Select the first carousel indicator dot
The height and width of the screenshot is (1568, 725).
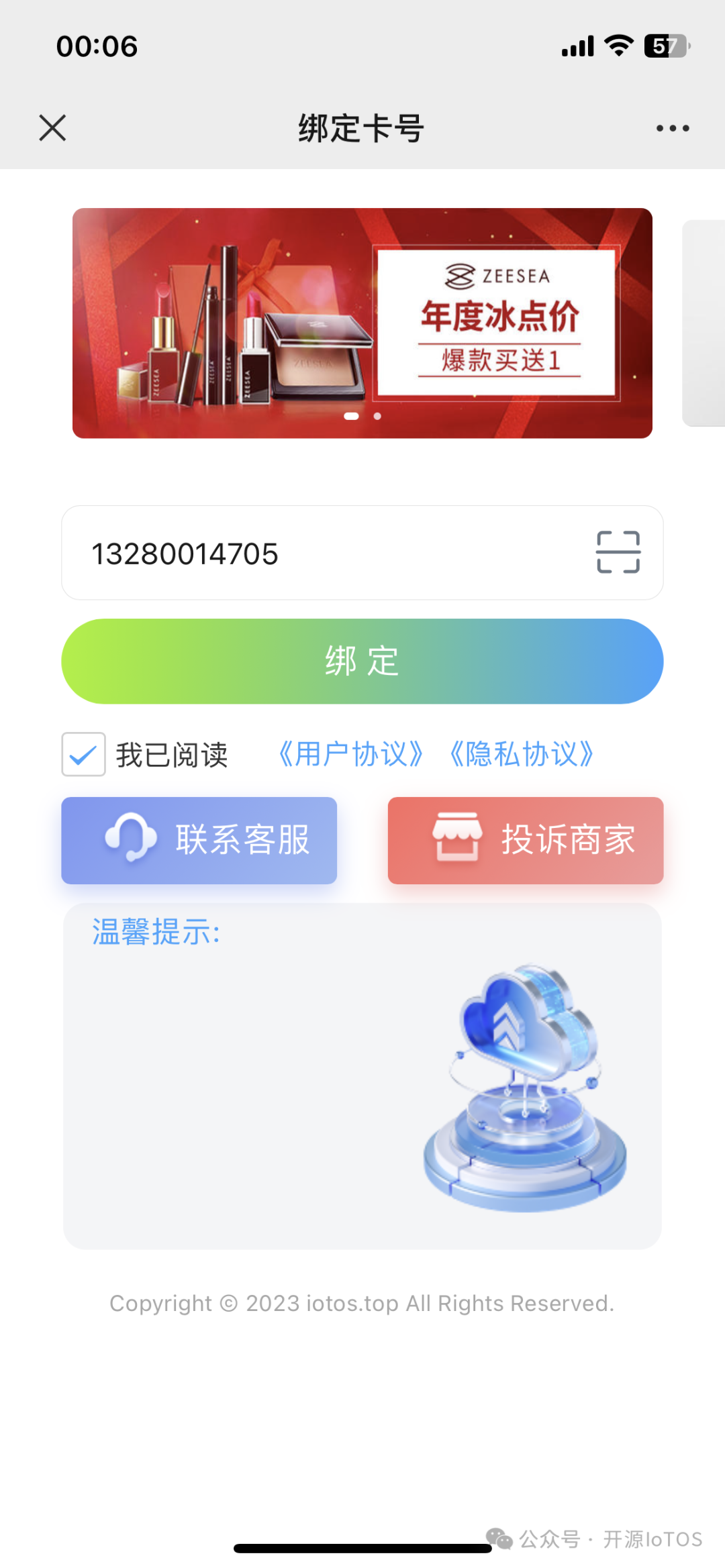point(350,416)
